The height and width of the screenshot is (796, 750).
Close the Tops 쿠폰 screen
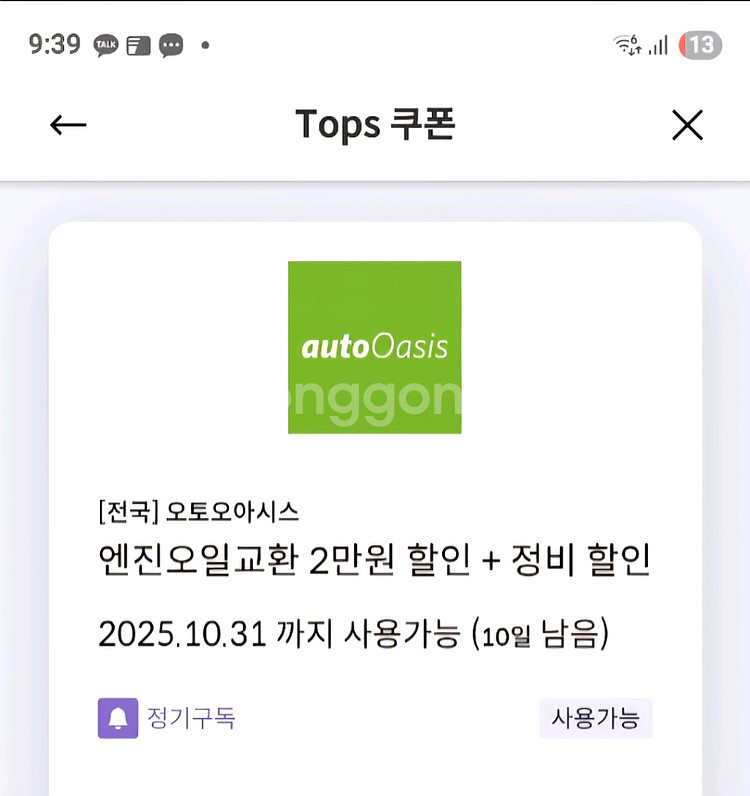687,125
